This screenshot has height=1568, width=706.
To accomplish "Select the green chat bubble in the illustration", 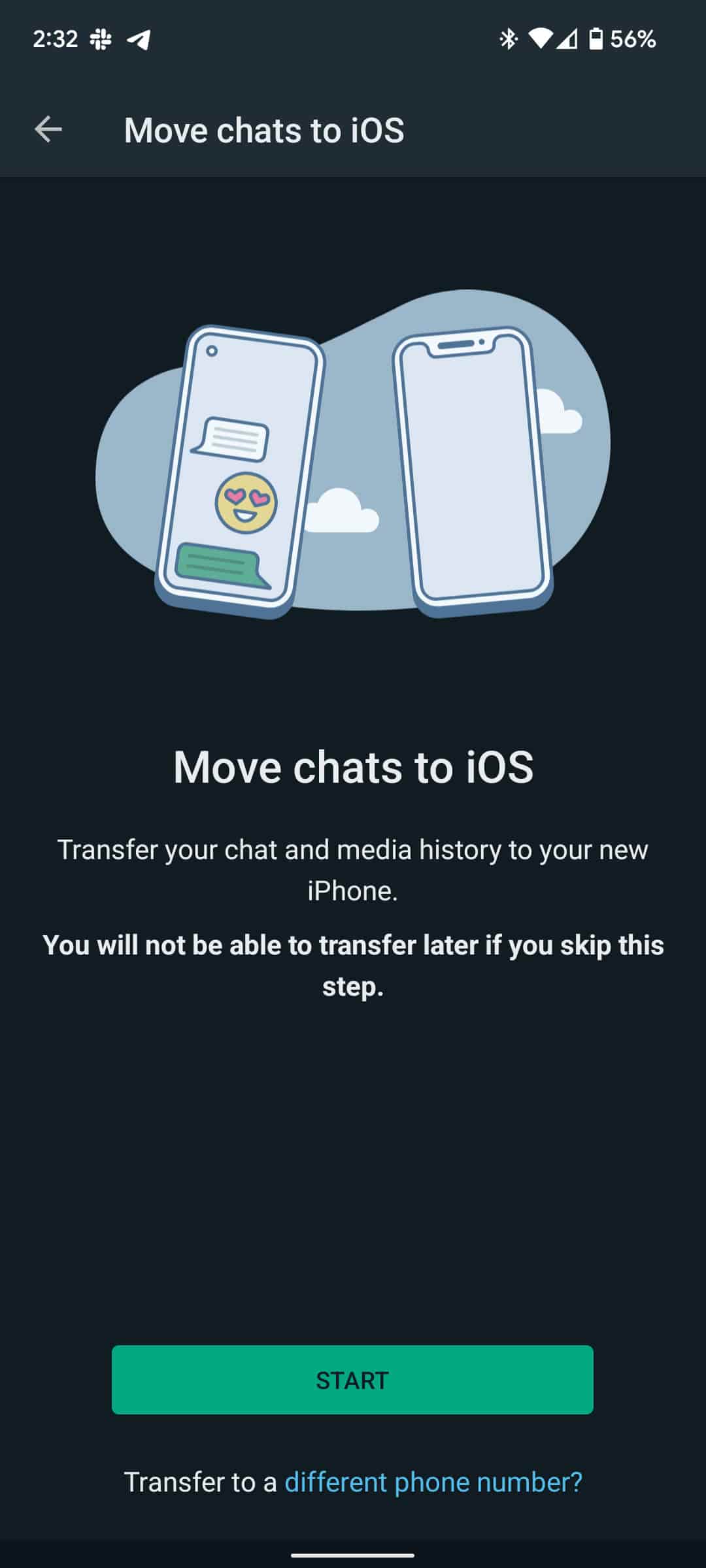I will (x=219, y=562).
